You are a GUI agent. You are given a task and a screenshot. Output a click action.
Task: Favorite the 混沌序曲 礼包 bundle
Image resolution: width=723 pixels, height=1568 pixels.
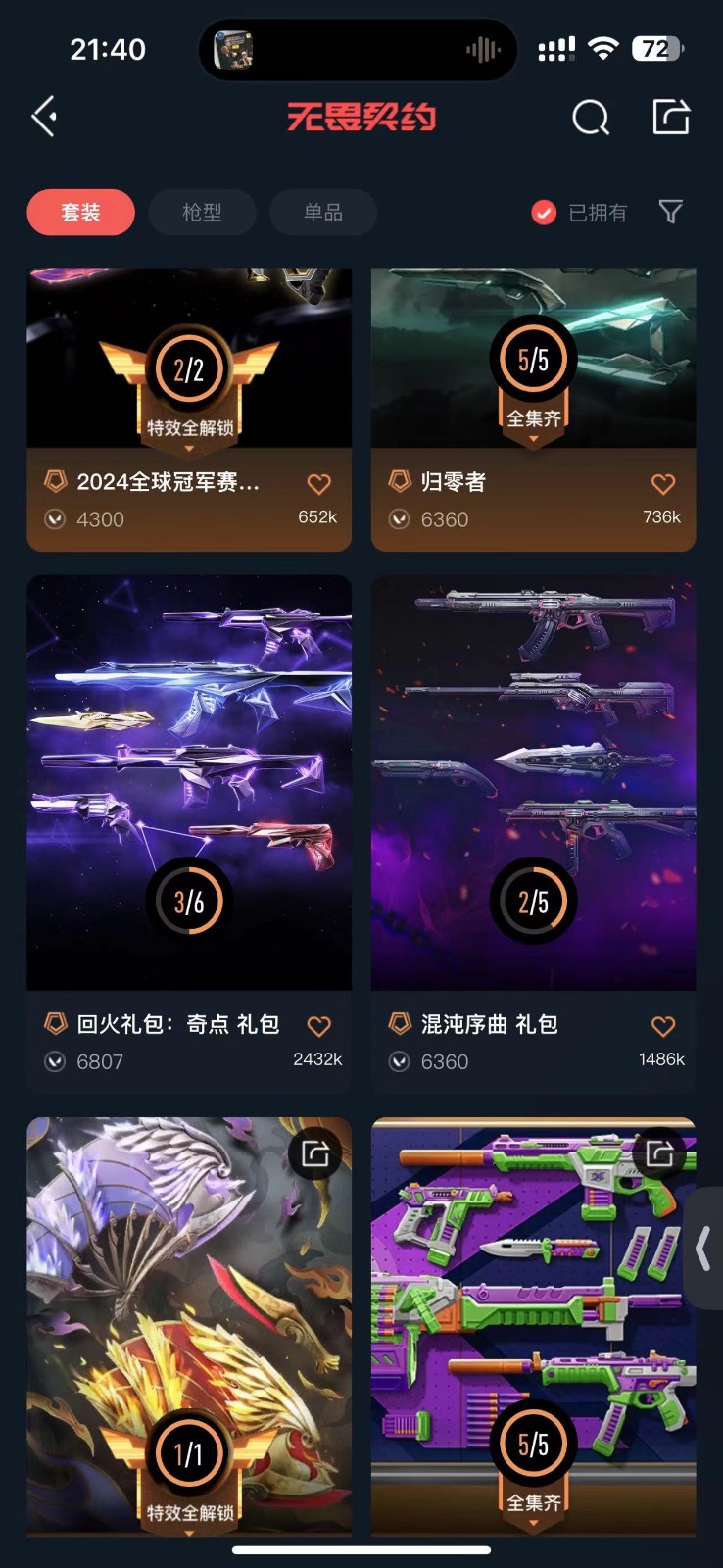pyautogui.click(x=663, y=1026)
